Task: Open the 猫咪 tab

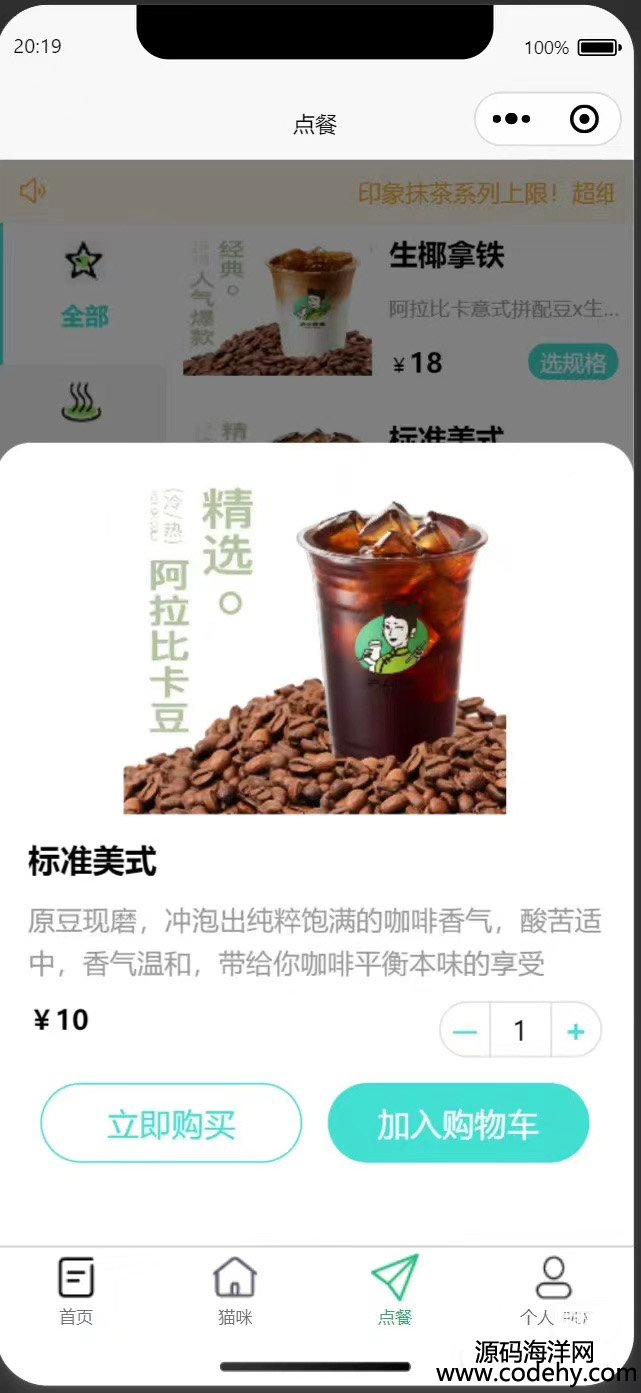Action: pos(235,1290)
